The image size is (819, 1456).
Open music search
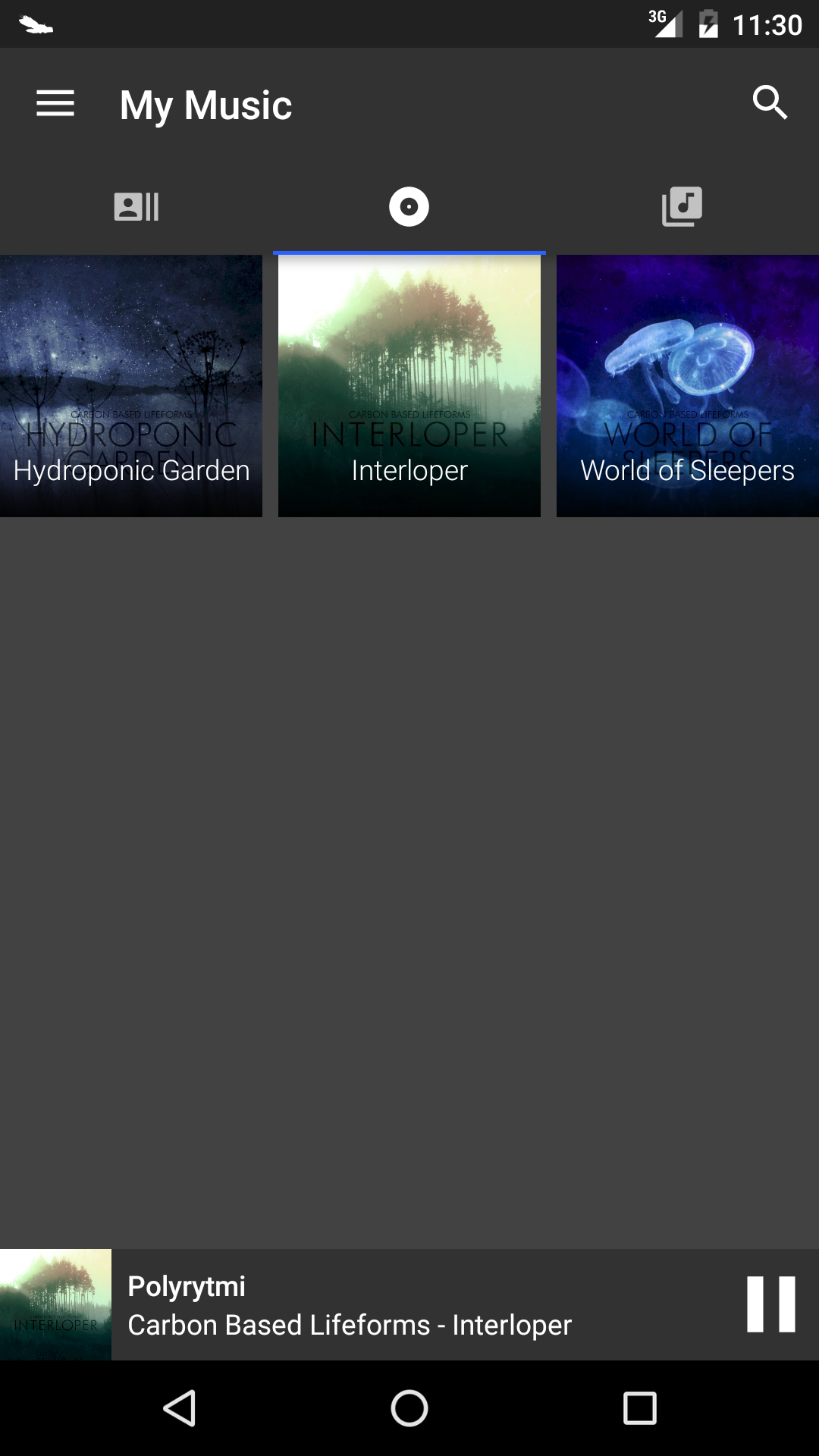pos(770,102)
